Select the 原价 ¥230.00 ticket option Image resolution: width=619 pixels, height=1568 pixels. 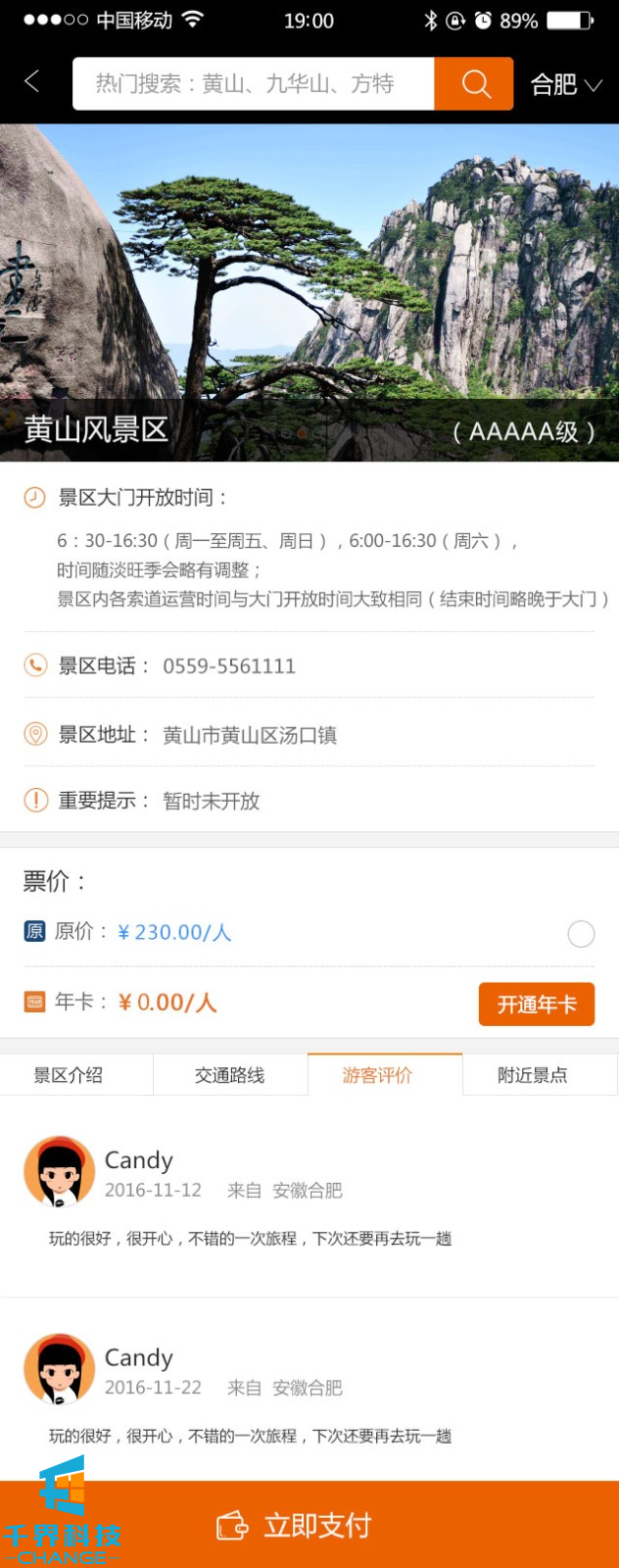(581, 934)
